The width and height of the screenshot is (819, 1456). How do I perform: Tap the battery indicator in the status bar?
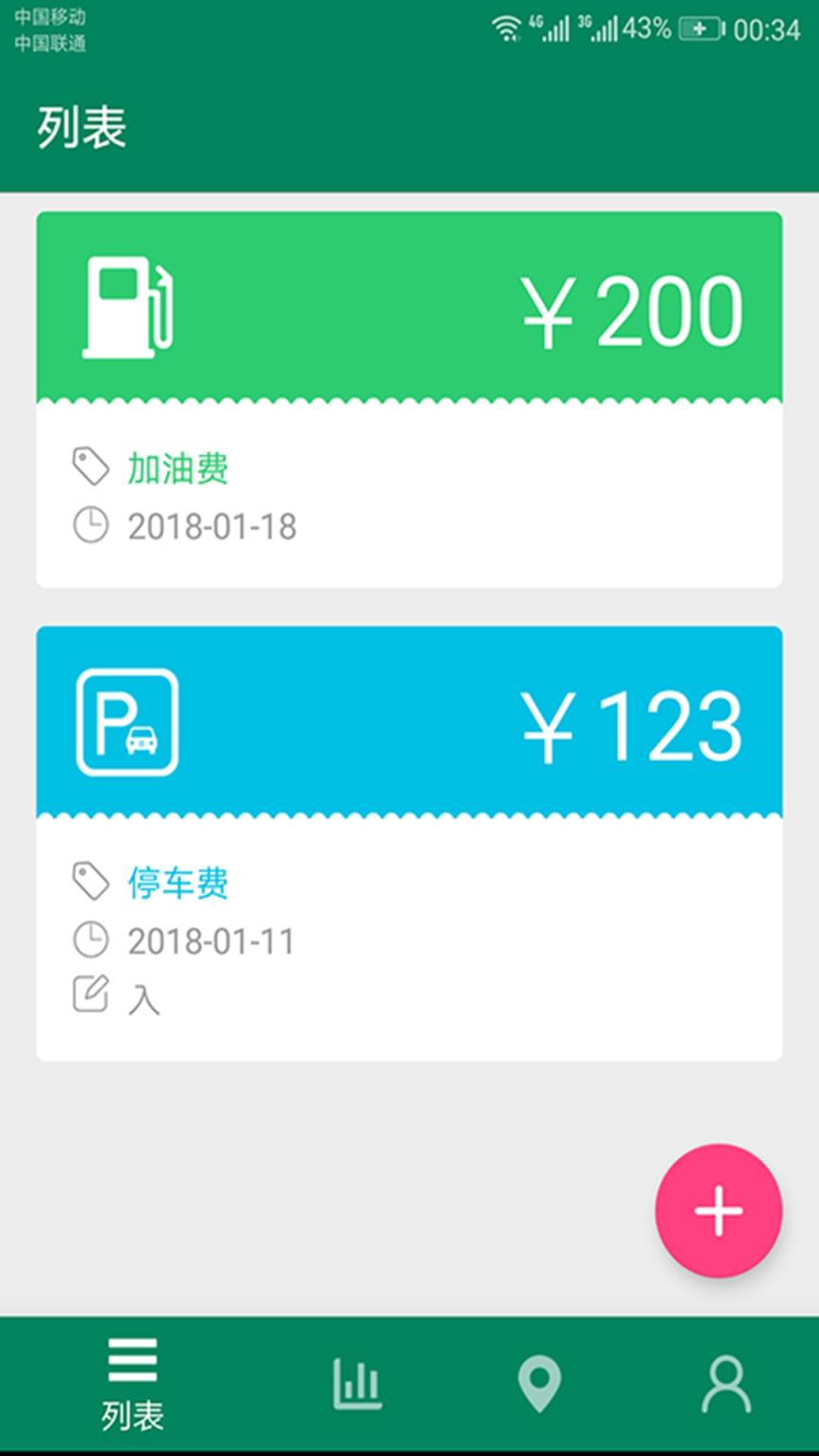click(x=701, y=28)
